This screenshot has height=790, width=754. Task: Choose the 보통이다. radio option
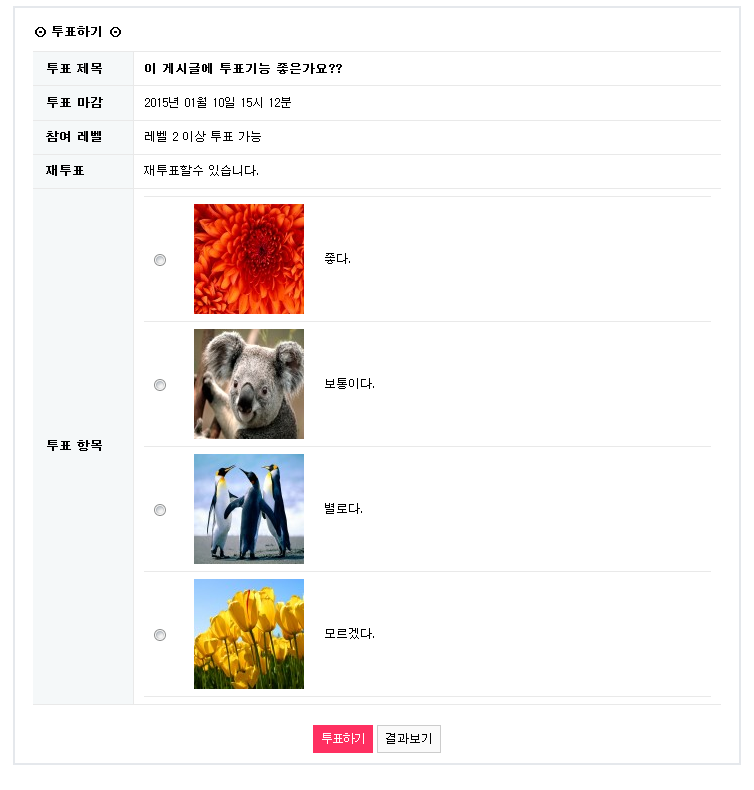160,385
